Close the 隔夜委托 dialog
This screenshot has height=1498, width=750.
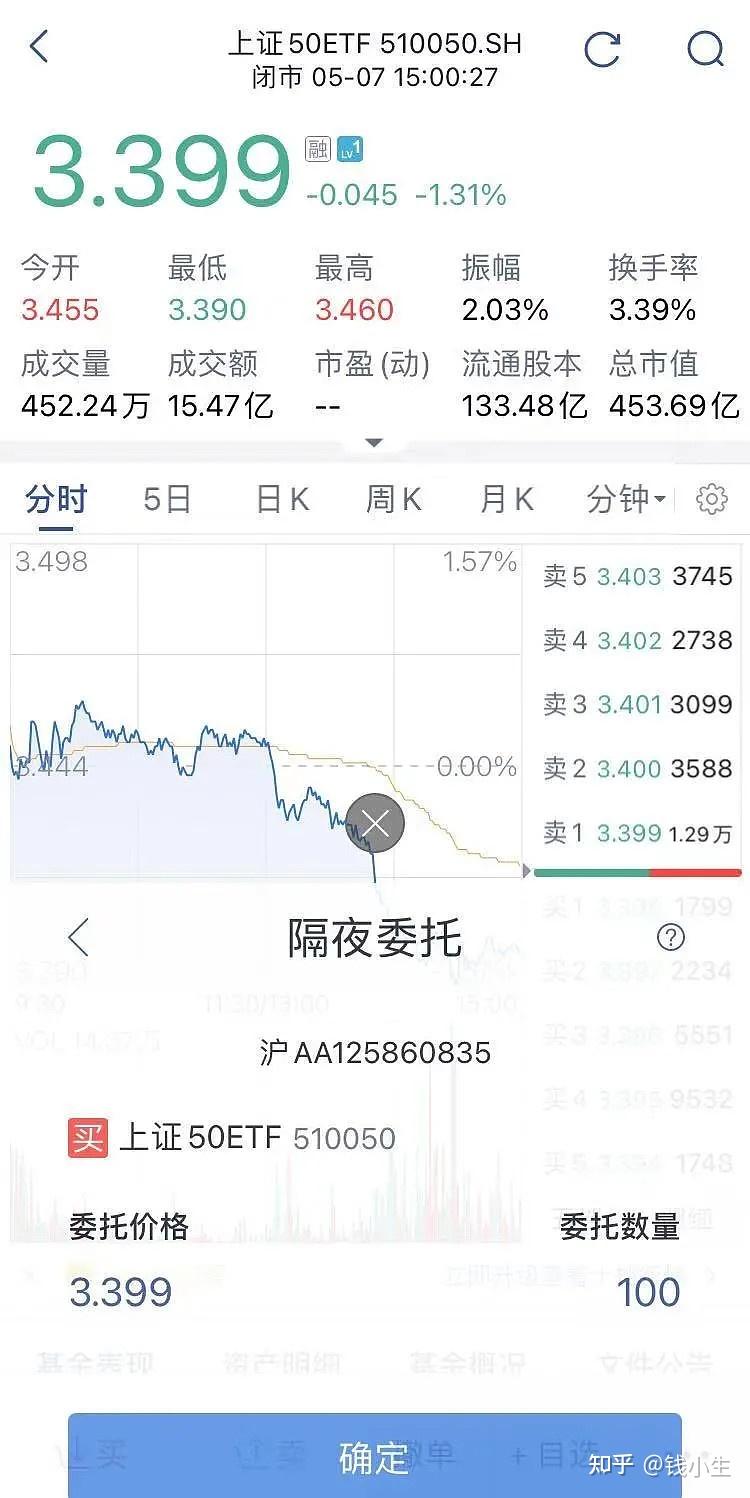(375, 824)
